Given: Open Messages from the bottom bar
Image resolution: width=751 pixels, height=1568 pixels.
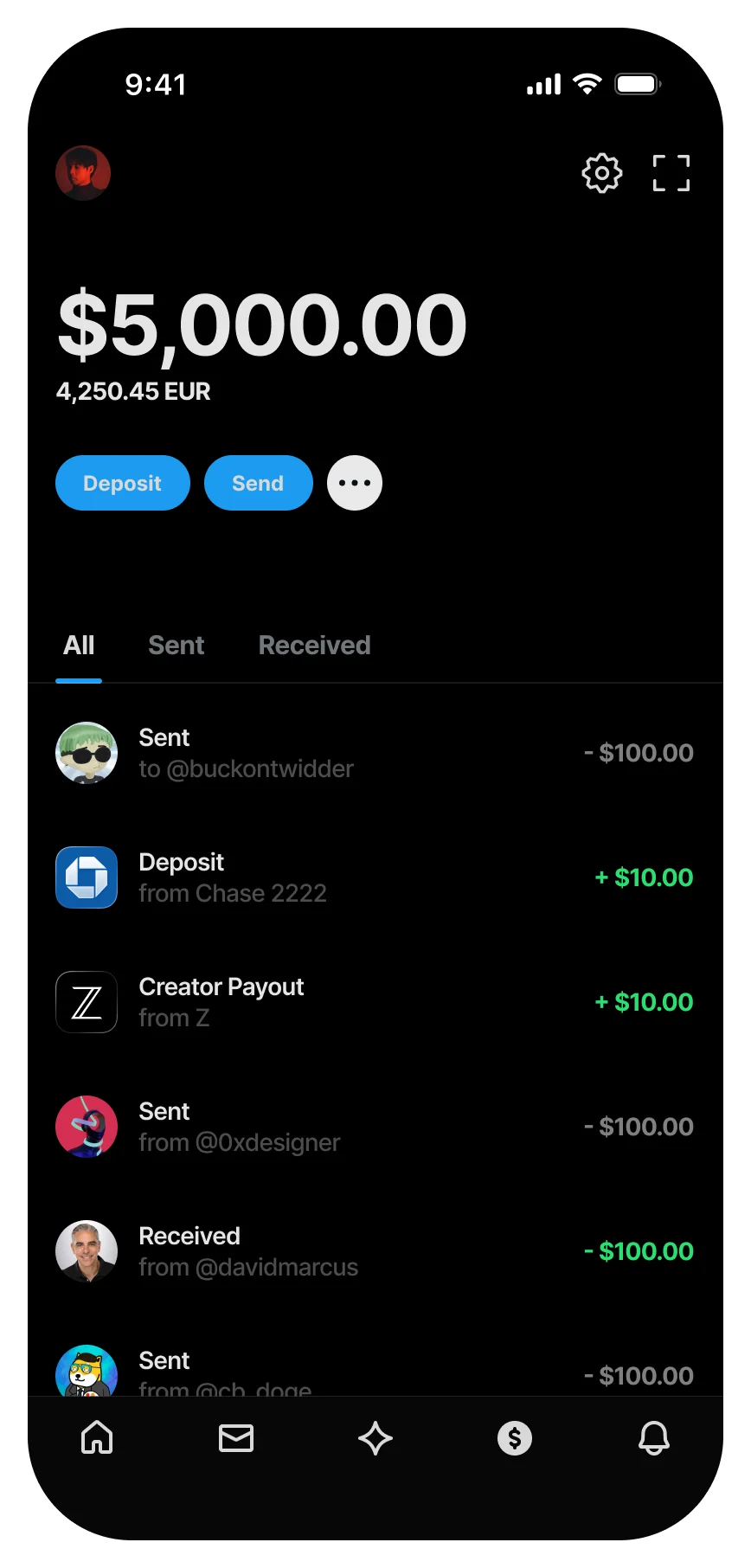Looking at the screenshot, I should [236, 1438].
